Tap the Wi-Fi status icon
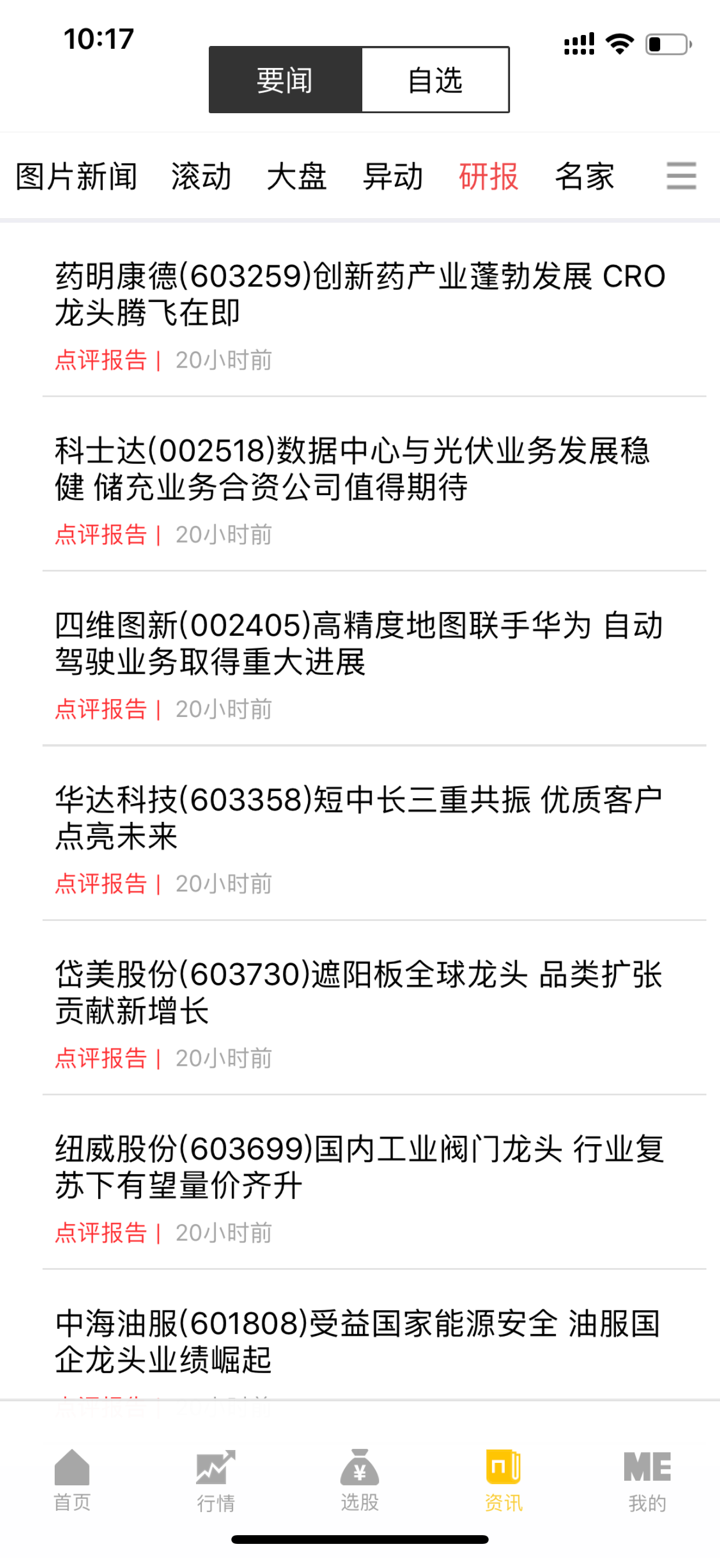The image size is (720, 1558). tap(620, 45)
